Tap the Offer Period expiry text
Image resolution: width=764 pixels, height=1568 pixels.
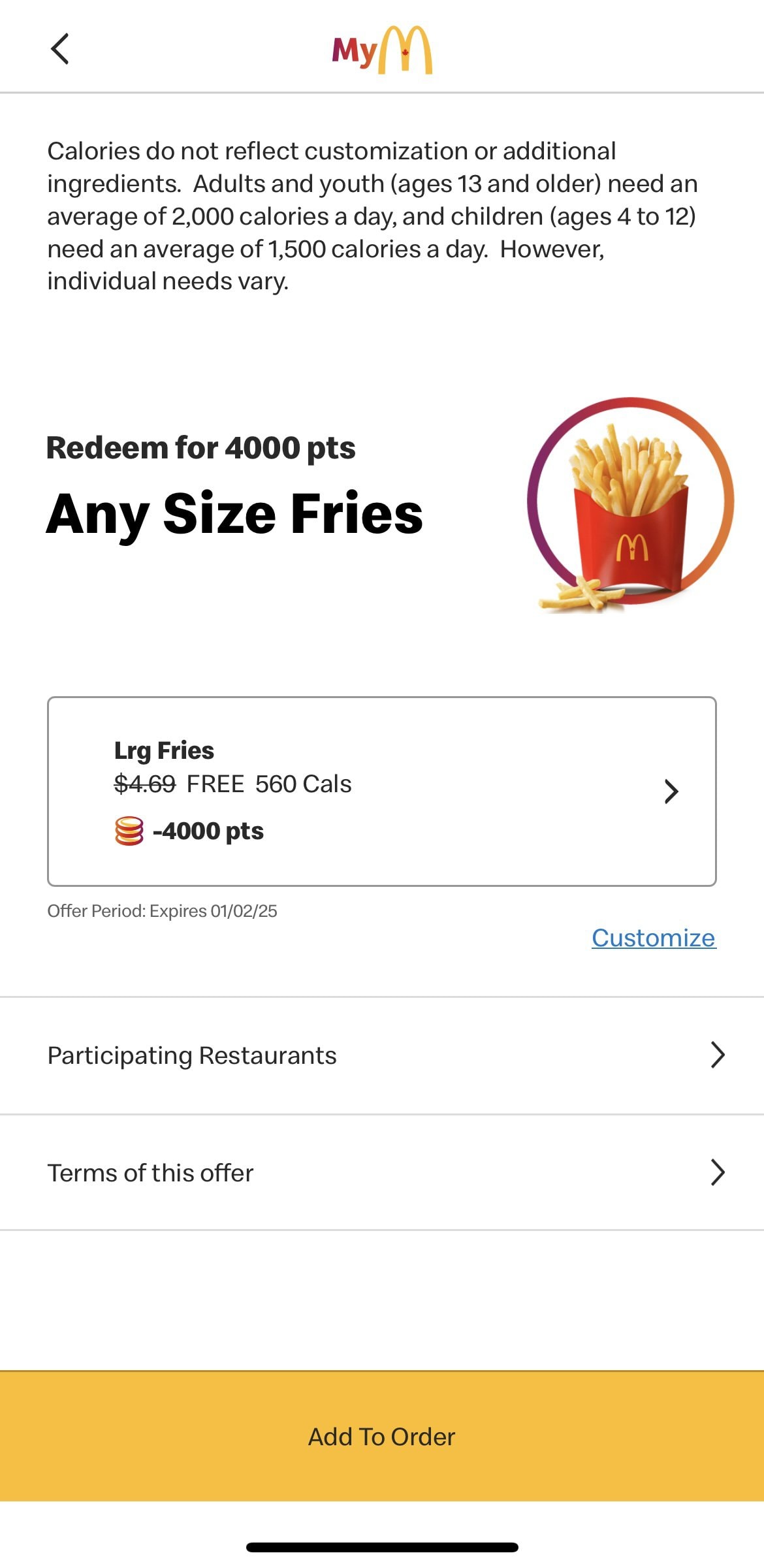pyautogui.click(x=163, y=910)
